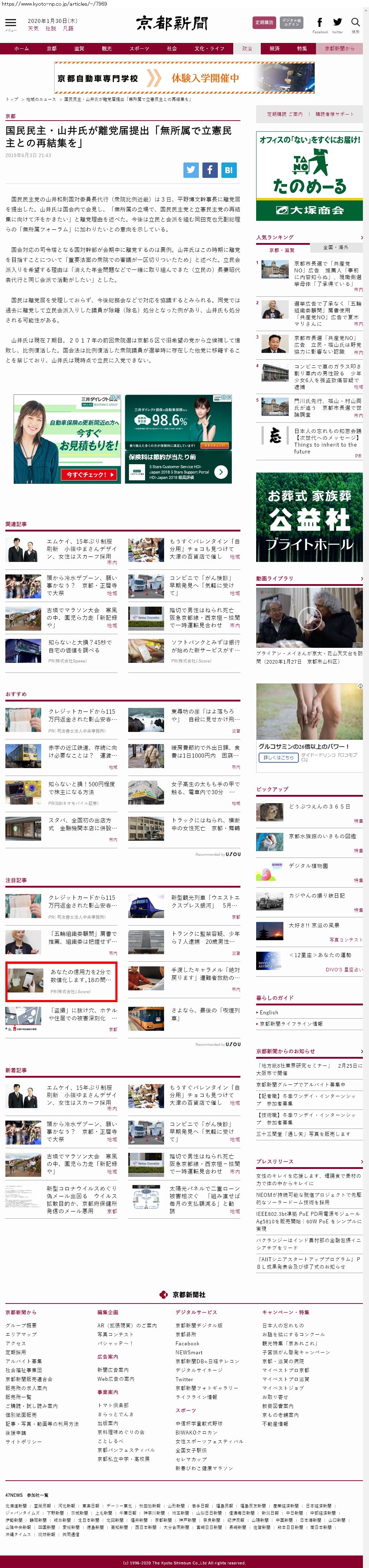Image resolution: width=369 pixels, height=1568 pixels.
Task: Share the article via Facebook button
Action: coord(210,170)
